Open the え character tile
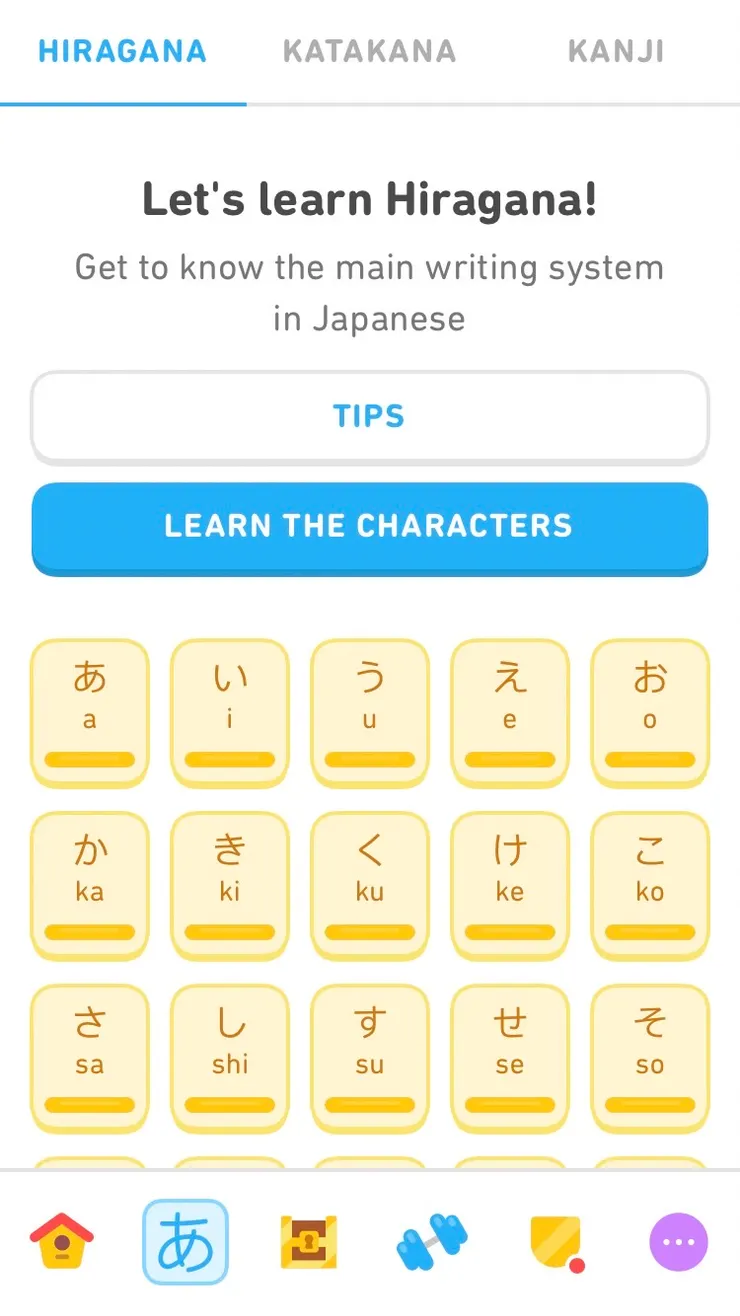The height and width of the screenshot is (1316, 740). click(x=510, y=712)
